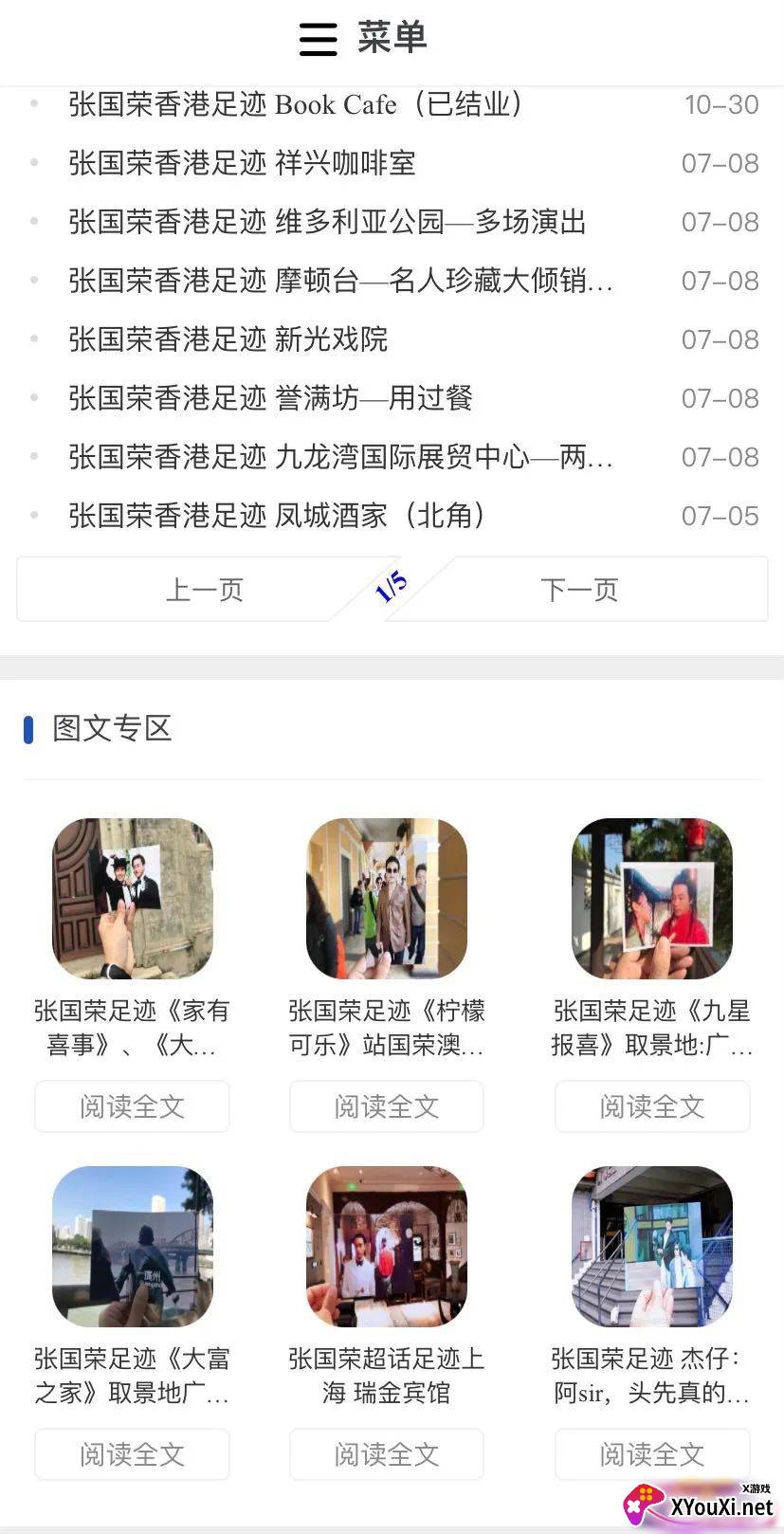Image resolution: width=784 pixels, height=1534 pixels.
Task: Open the 《大富之家》取景地 photo thumbnail
Action: [x=133, y=1246]
